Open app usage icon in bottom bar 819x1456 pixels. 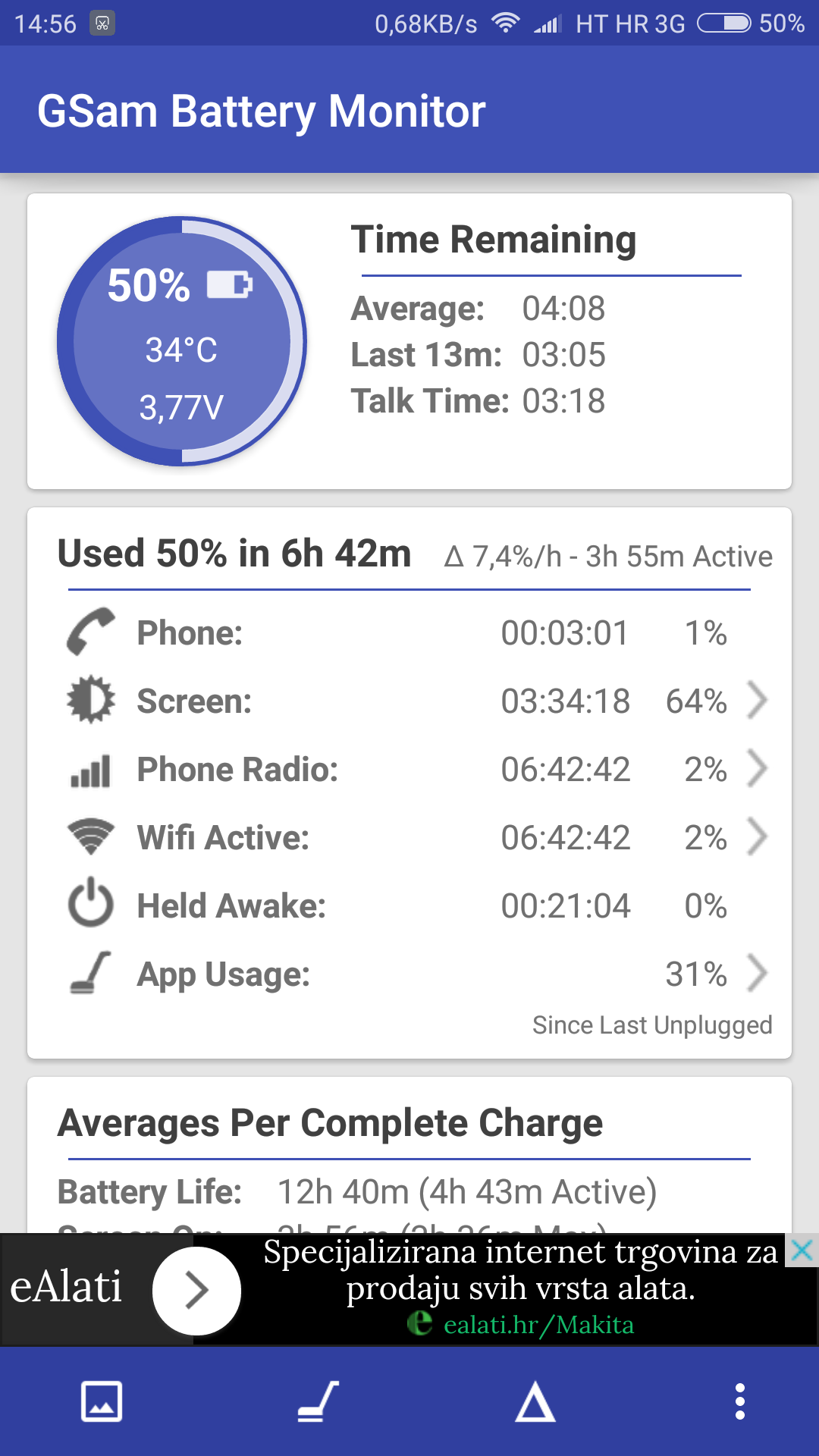(318, 1401)
